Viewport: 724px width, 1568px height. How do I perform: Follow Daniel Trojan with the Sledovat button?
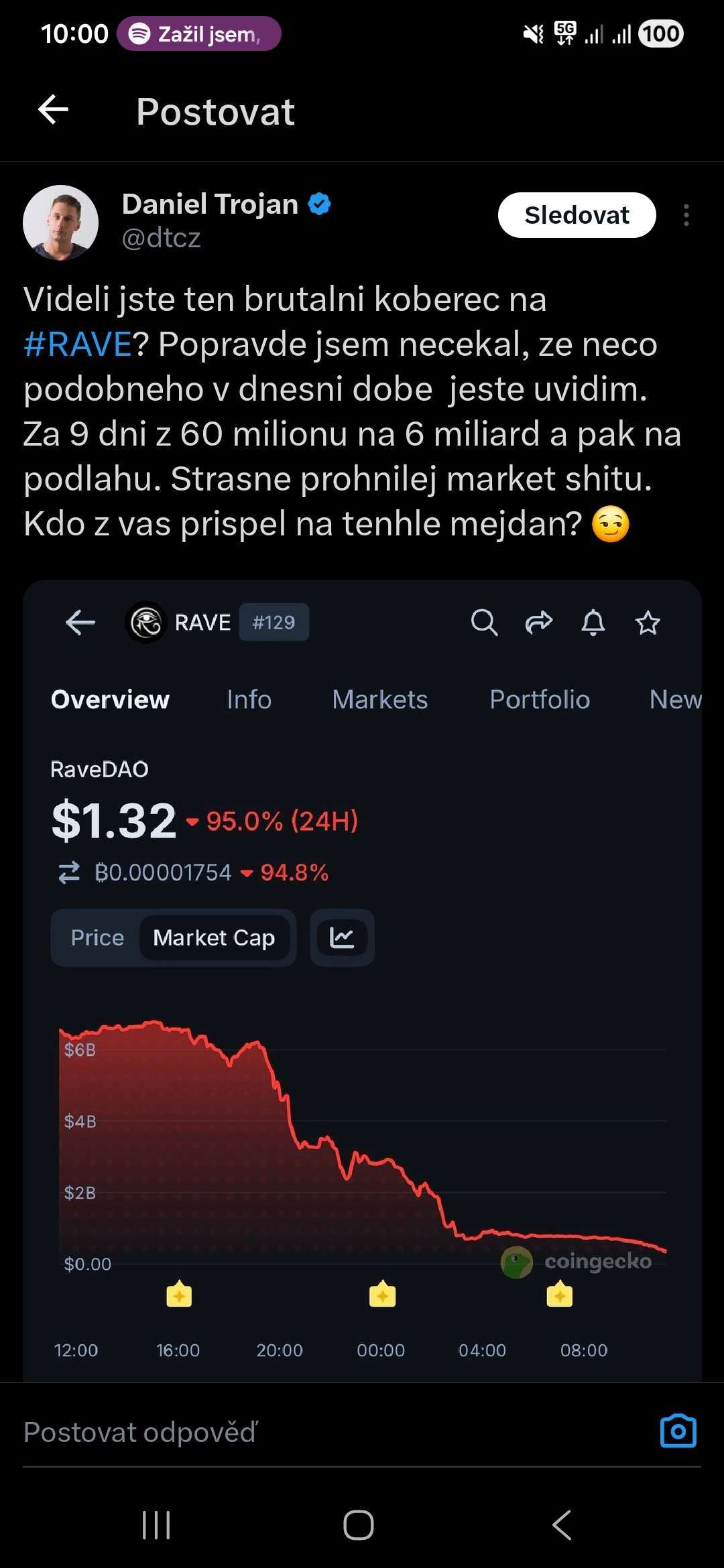pyautogui.click(x=577, y=215)
